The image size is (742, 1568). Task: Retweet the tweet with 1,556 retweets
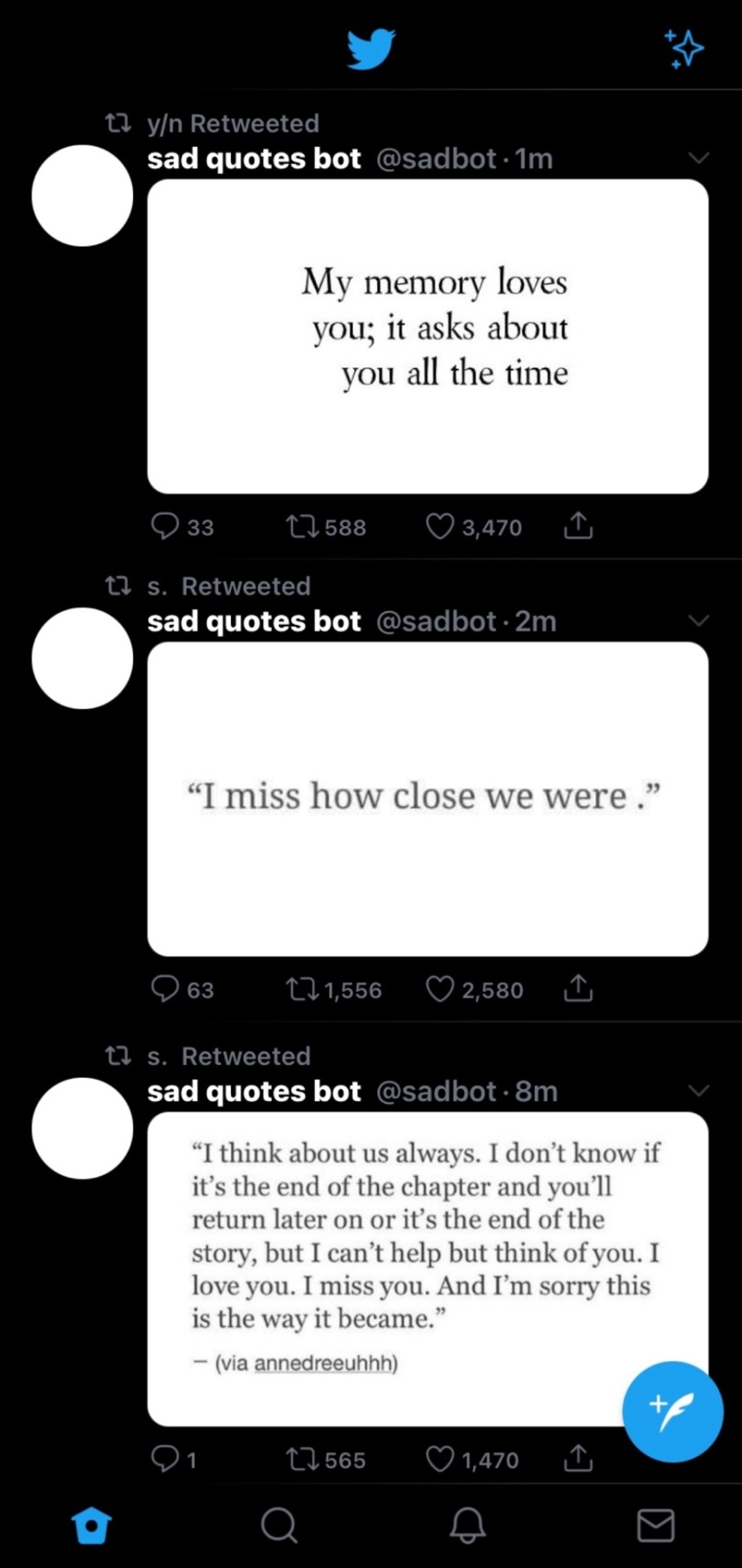(302, 990)
